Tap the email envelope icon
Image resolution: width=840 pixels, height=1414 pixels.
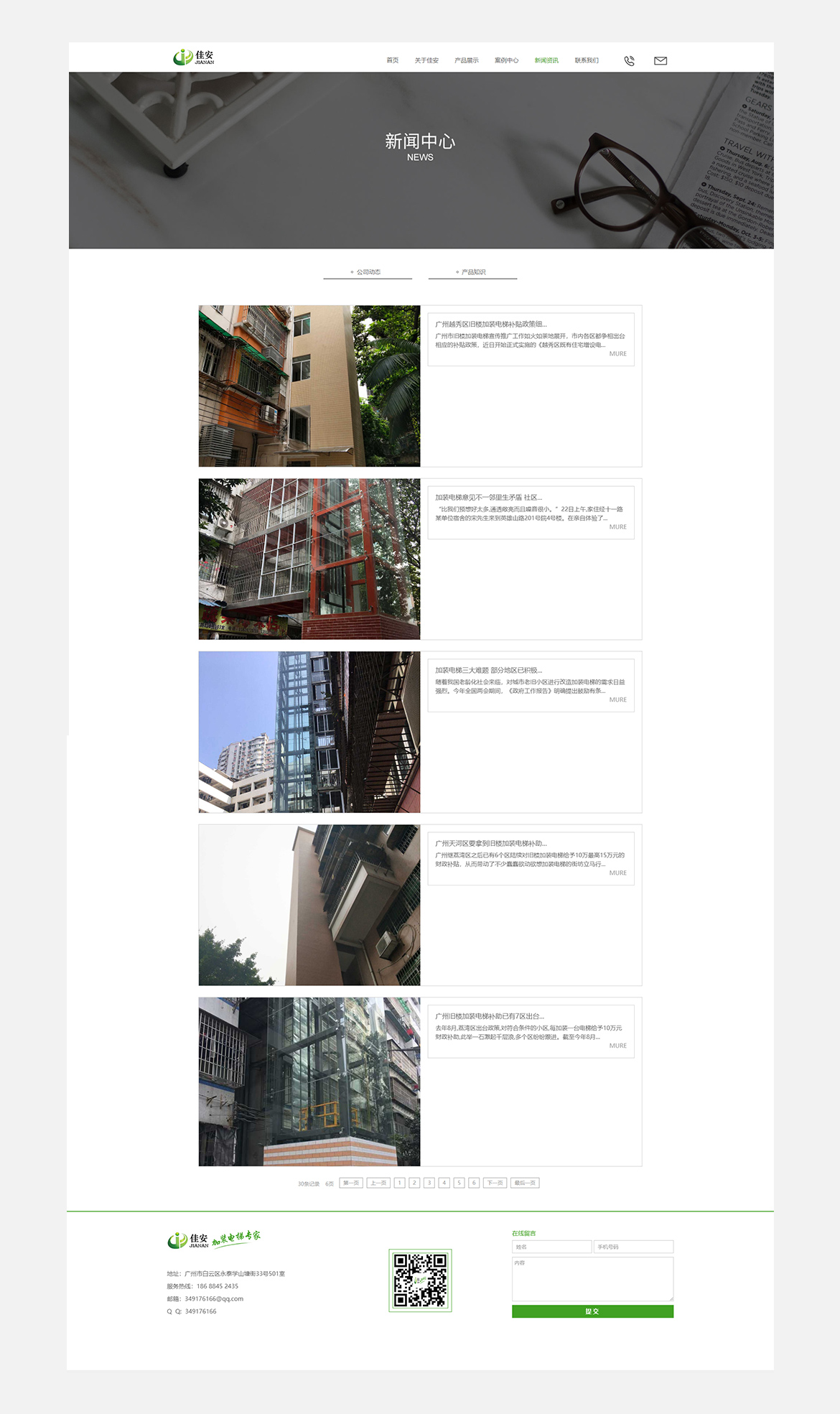coord(661,61)
